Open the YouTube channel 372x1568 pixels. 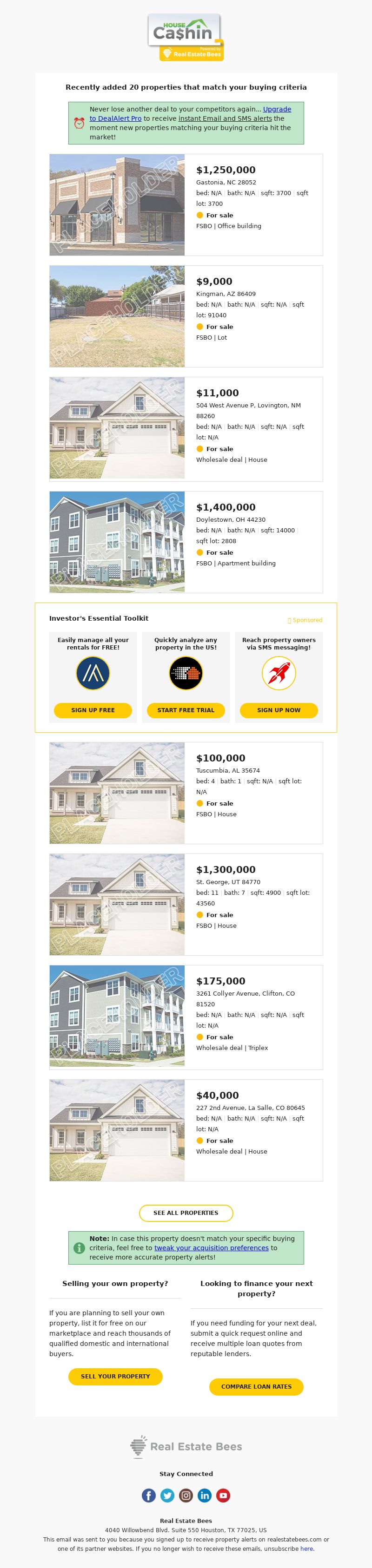pyautogui.click(x=224, y=1496)
